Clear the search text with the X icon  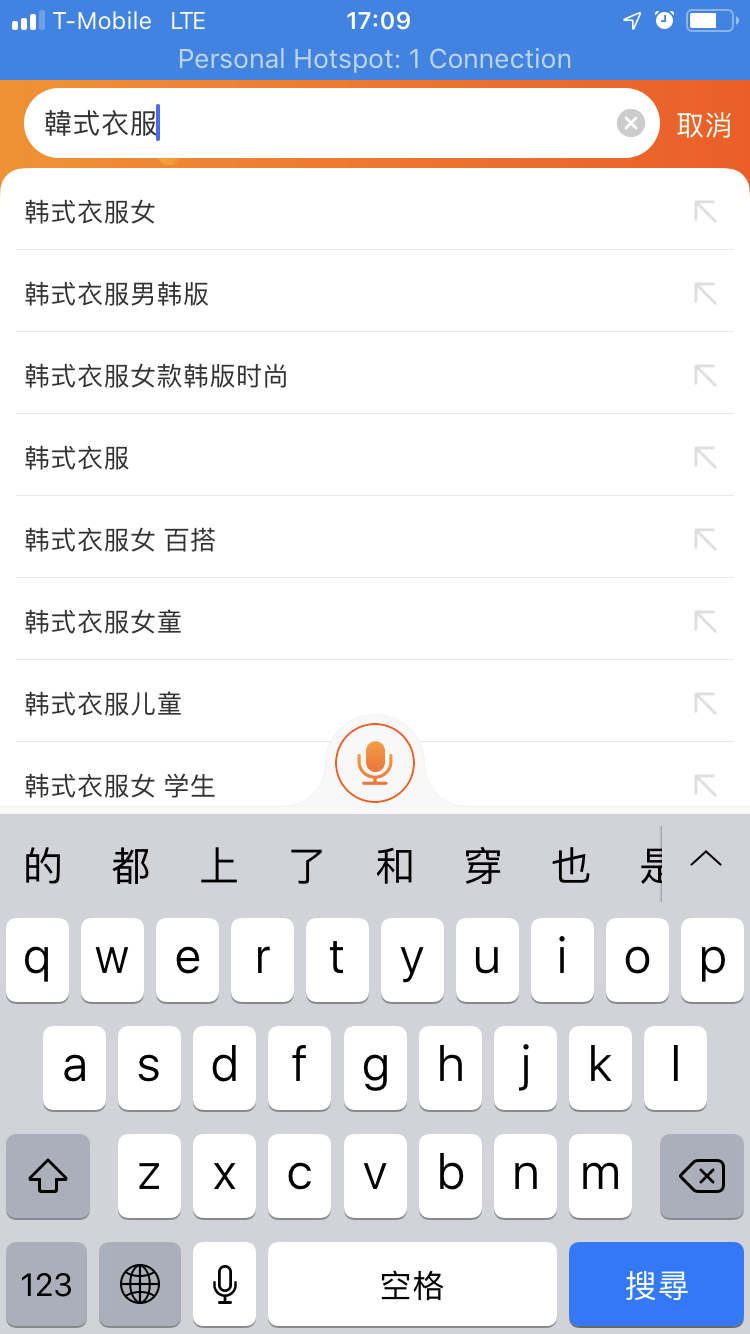pos(630,123)
